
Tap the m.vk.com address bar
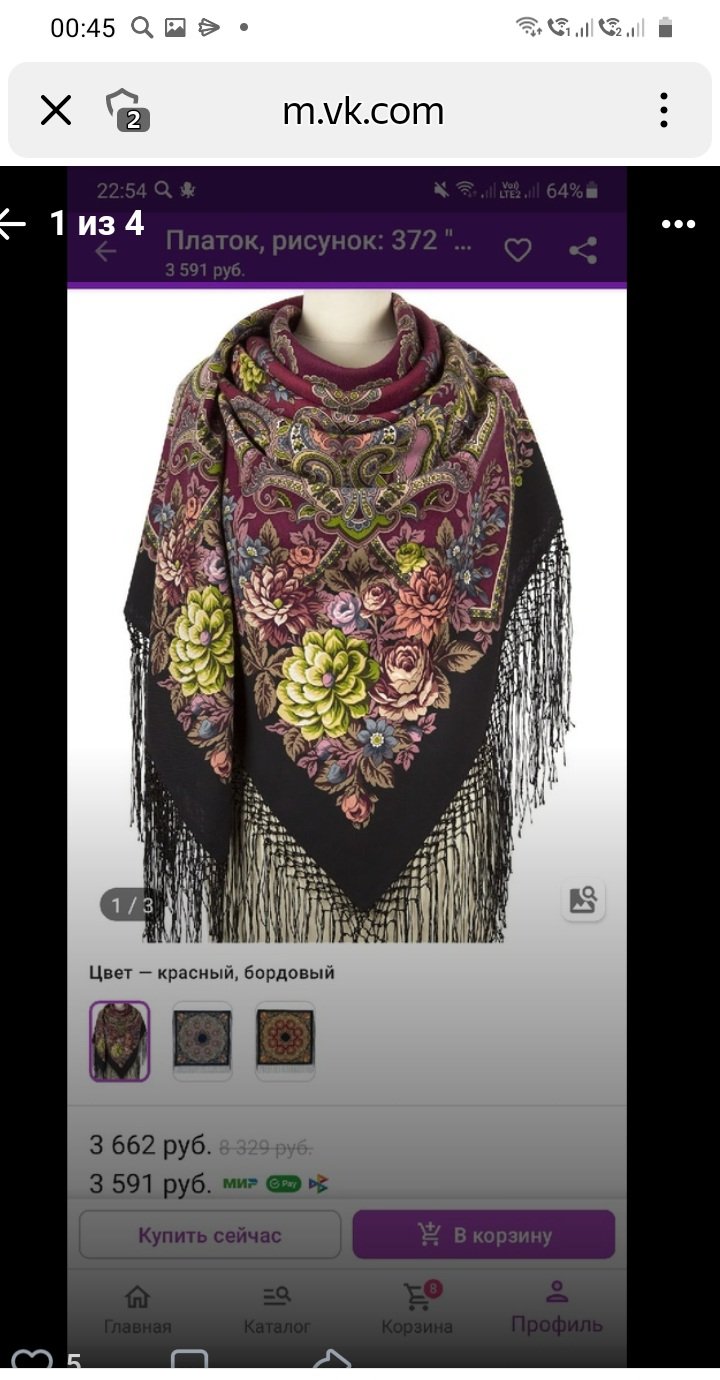point(362,110)
